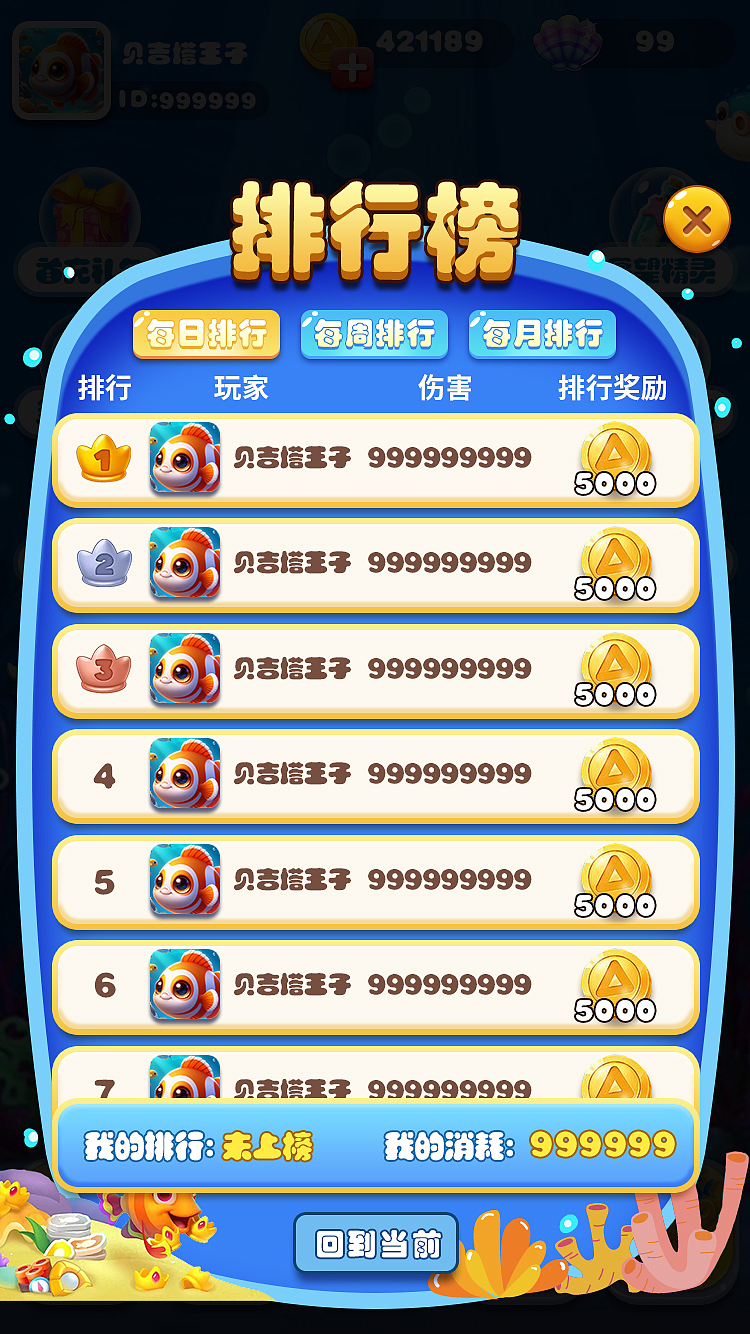Open the rank 6 player row
This screenshot has width=750, height=1334.
375,987
